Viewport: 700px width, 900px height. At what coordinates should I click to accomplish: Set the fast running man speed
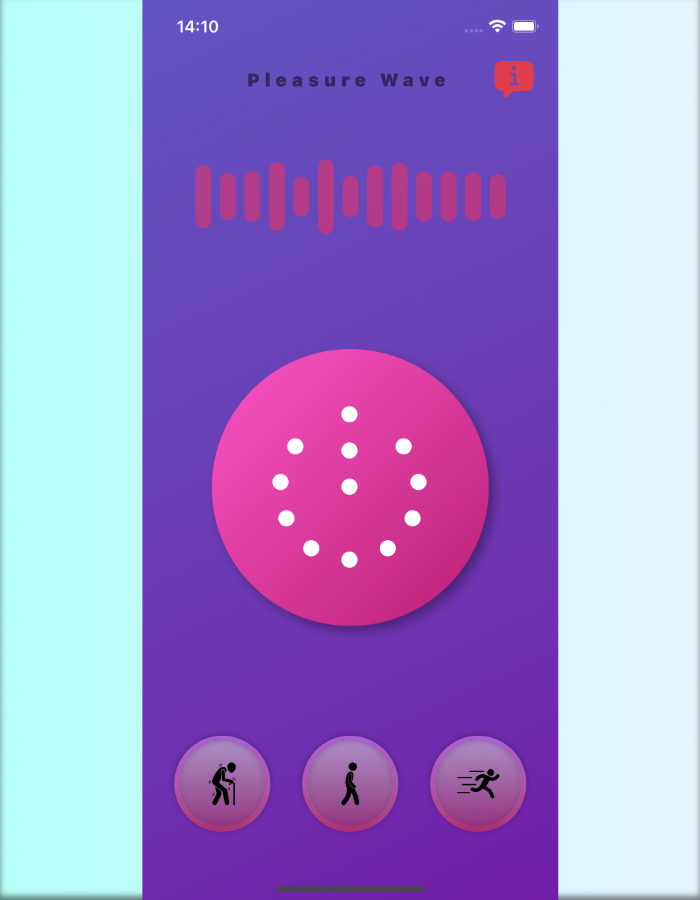[478, 783]
